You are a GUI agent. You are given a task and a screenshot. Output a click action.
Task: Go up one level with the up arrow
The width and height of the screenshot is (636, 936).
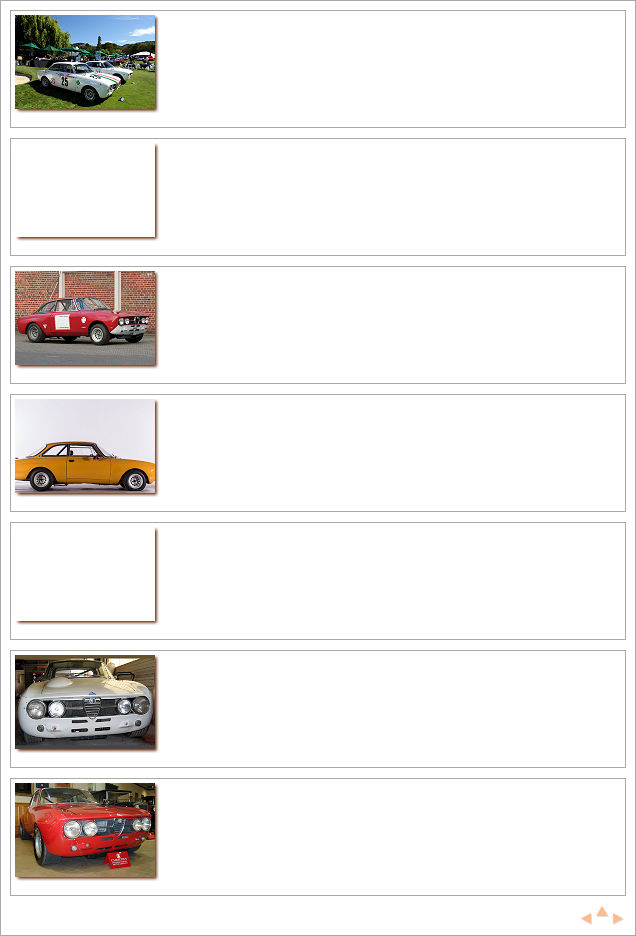tap(602, 912)
